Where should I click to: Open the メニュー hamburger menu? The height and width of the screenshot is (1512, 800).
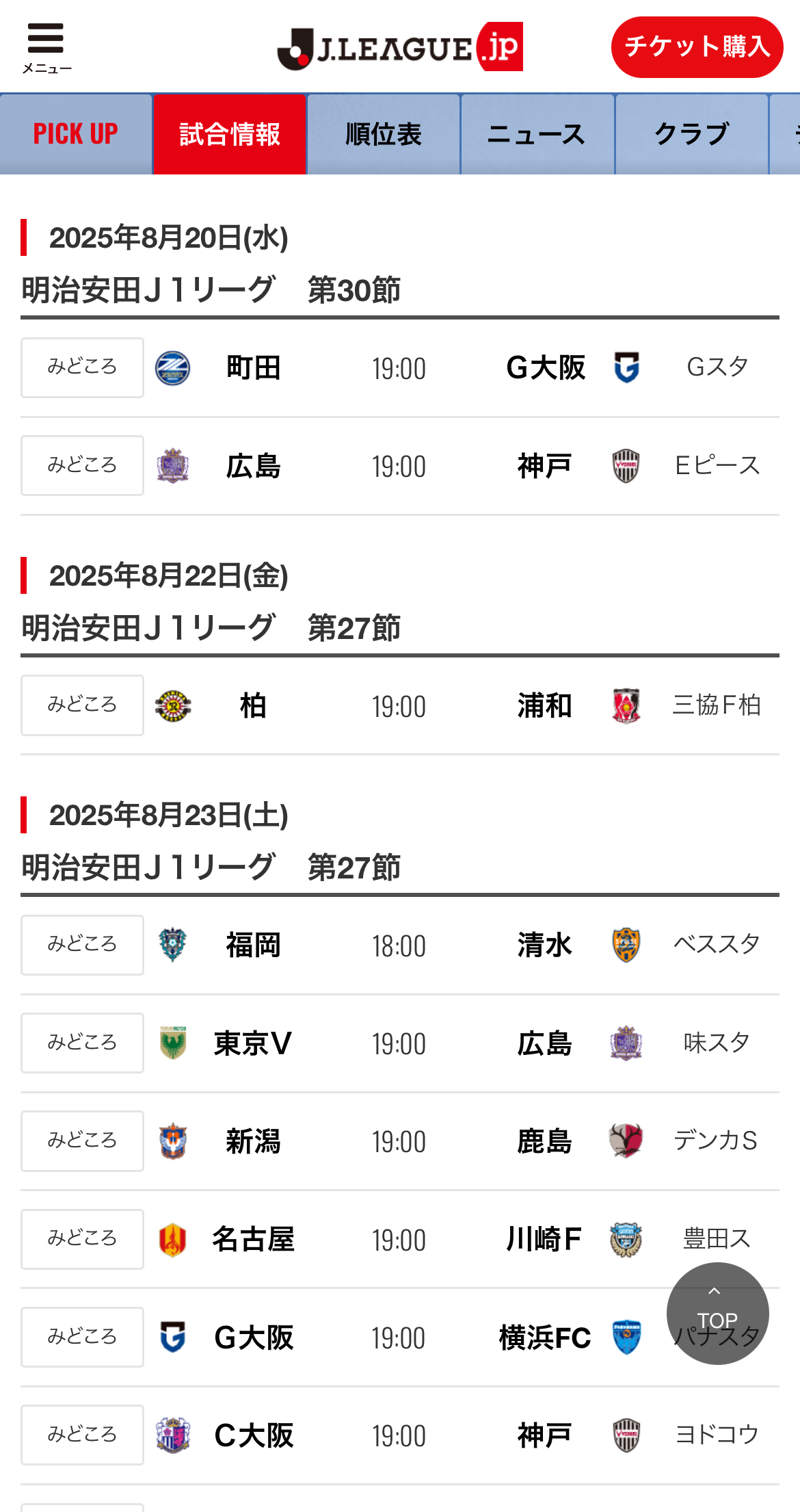46,47
